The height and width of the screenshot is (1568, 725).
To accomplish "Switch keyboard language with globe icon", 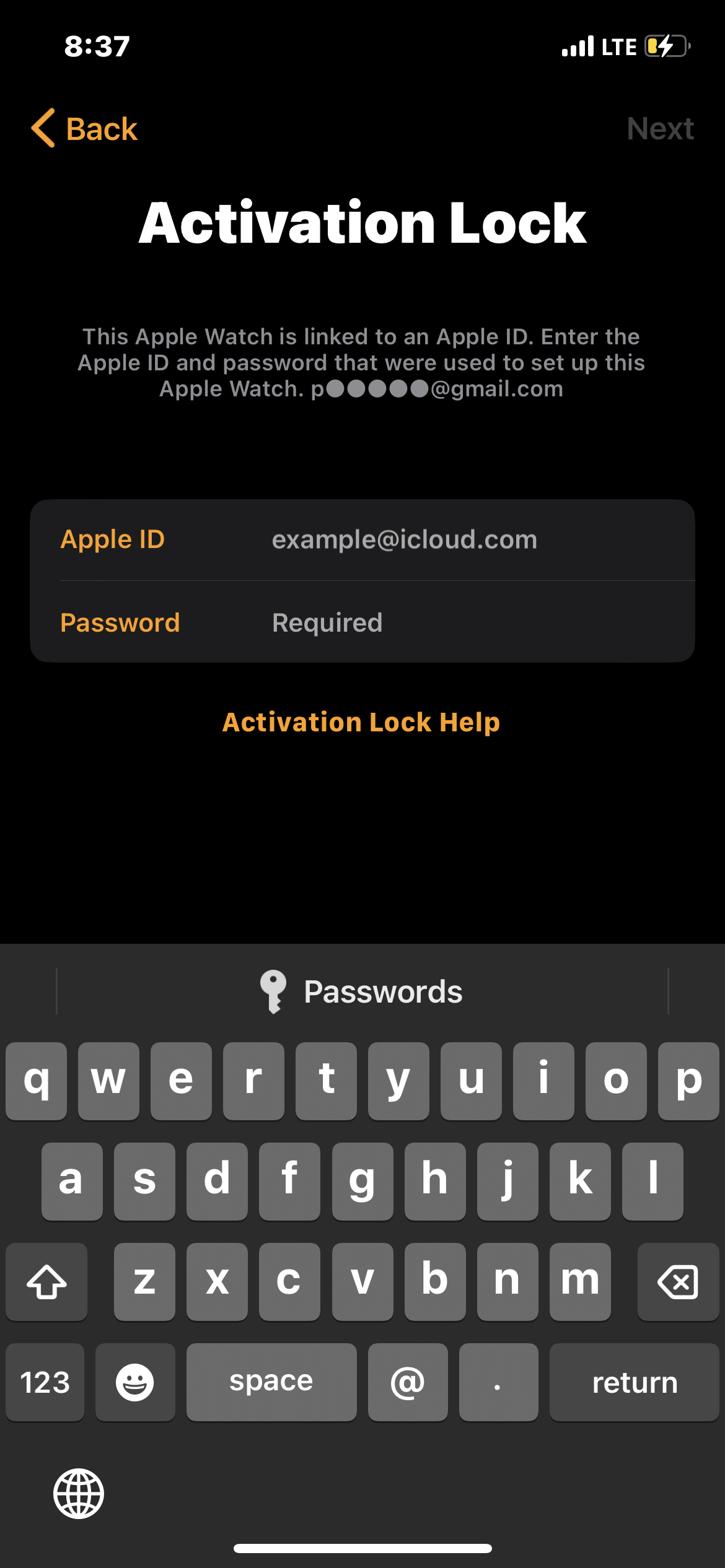I will tap(79, 1493).
